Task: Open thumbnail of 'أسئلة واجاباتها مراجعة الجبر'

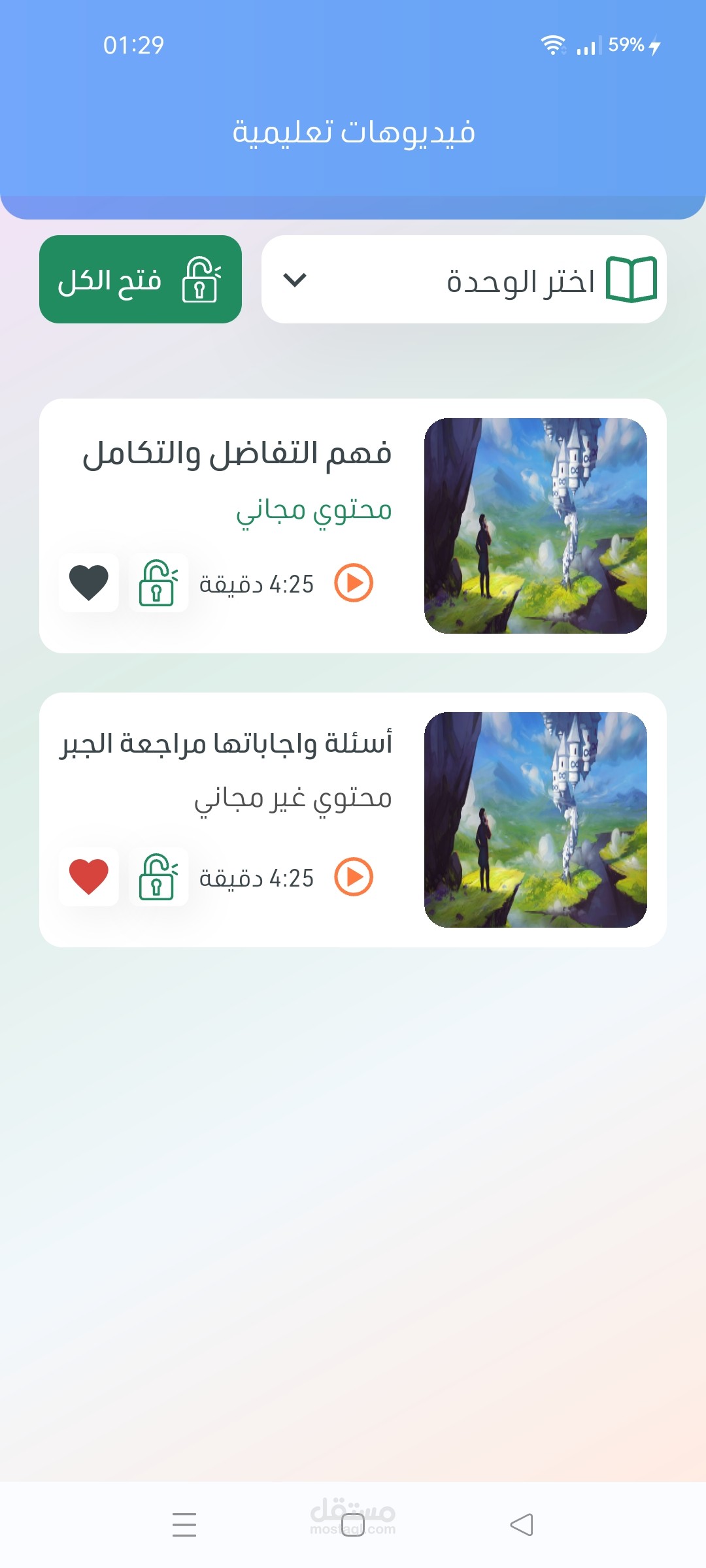Action: [x=535, y=820]
